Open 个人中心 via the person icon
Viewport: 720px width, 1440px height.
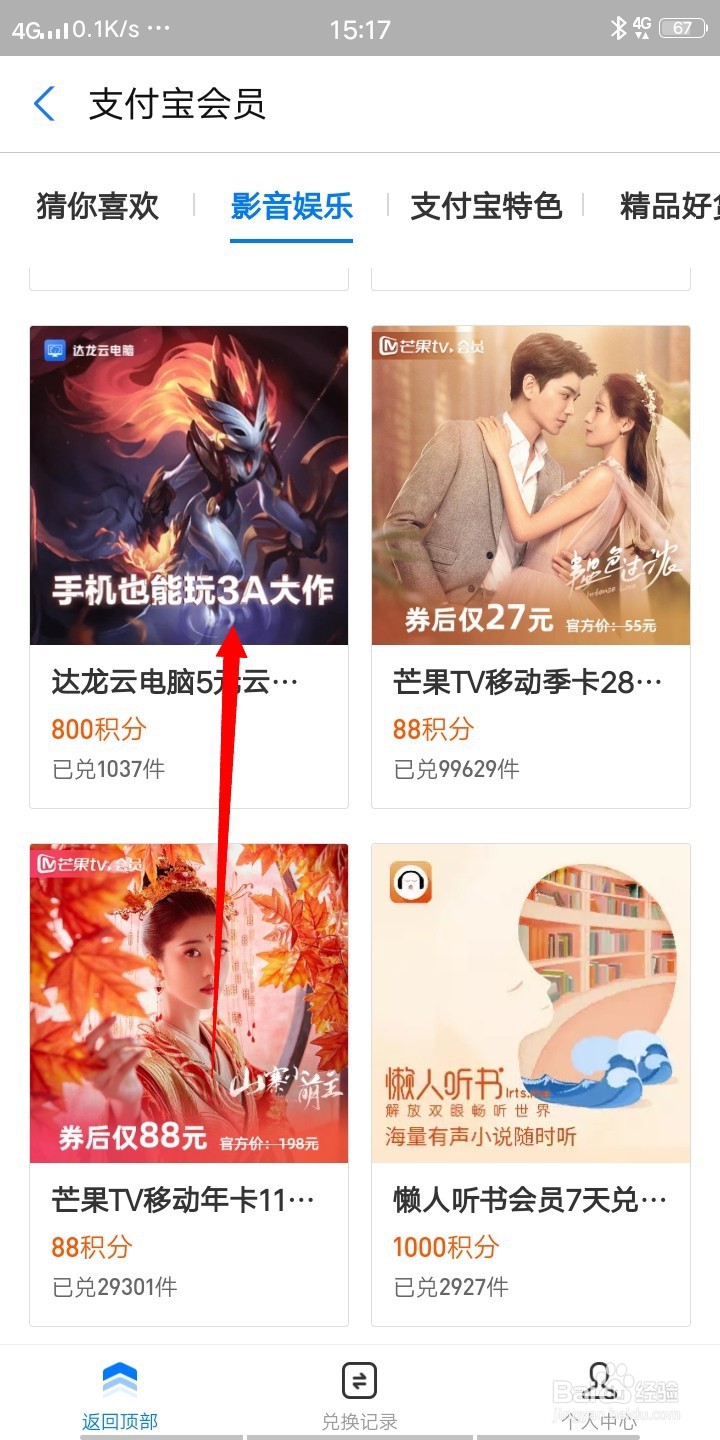click(x=598, y=1378)
